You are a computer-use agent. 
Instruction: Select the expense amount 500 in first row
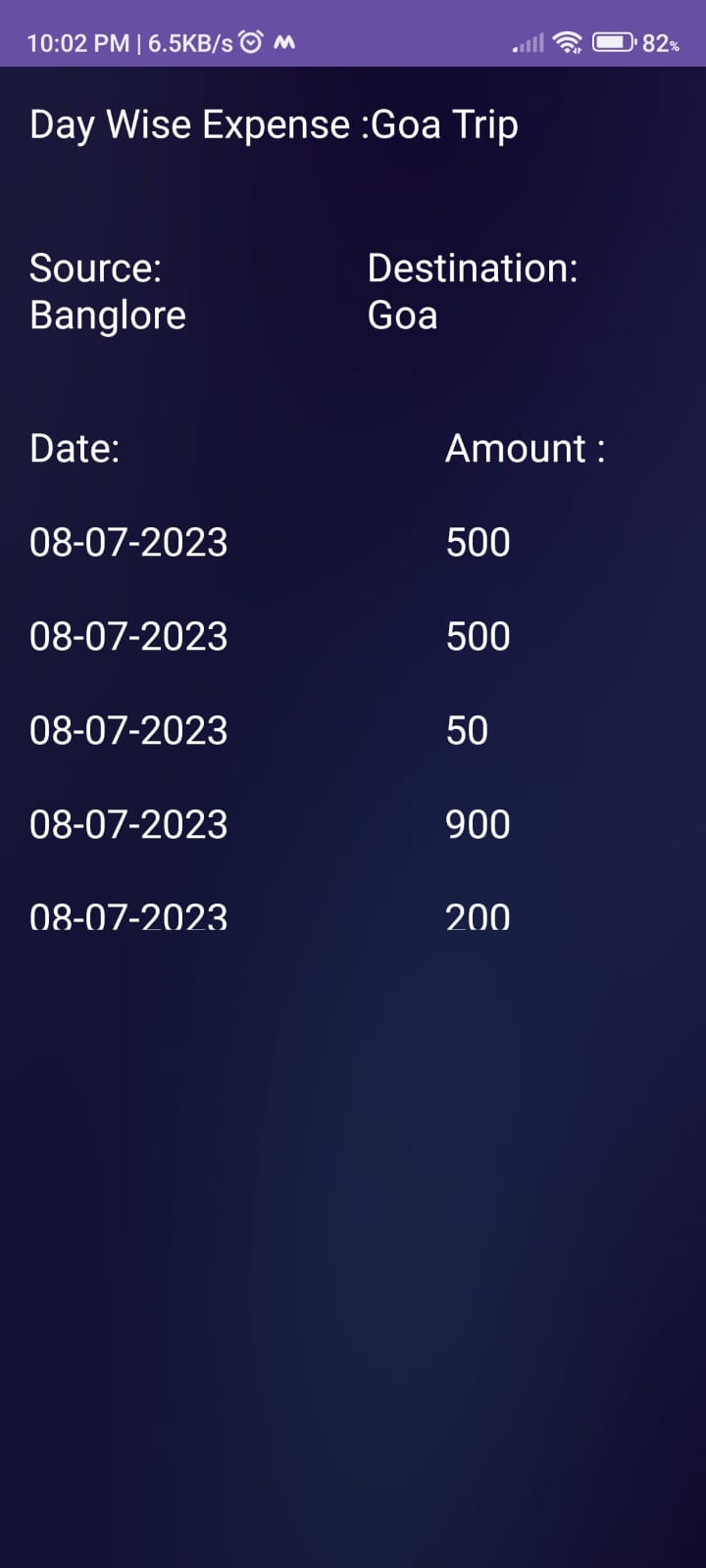tap(478, 542)
